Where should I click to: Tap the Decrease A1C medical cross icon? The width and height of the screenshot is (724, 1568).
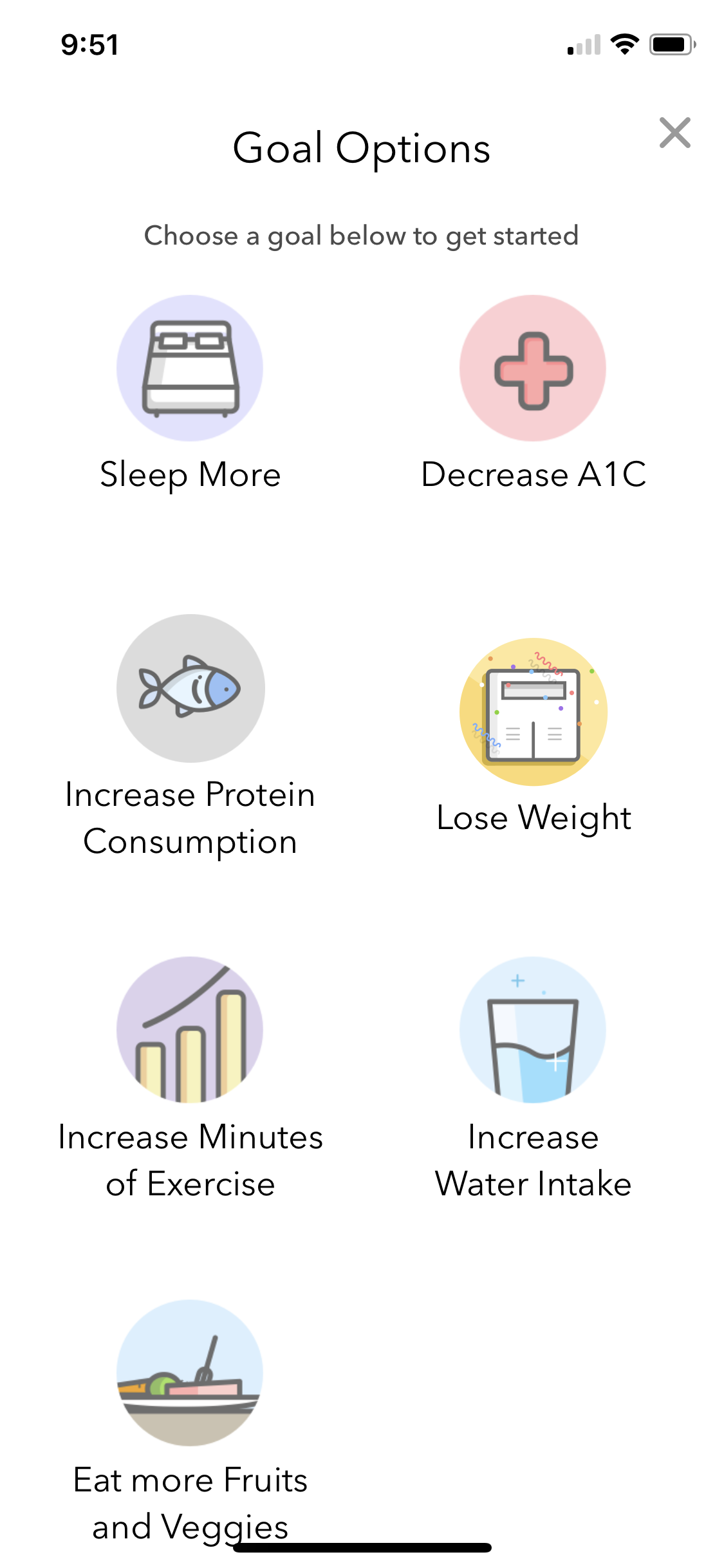pos(534,367)
